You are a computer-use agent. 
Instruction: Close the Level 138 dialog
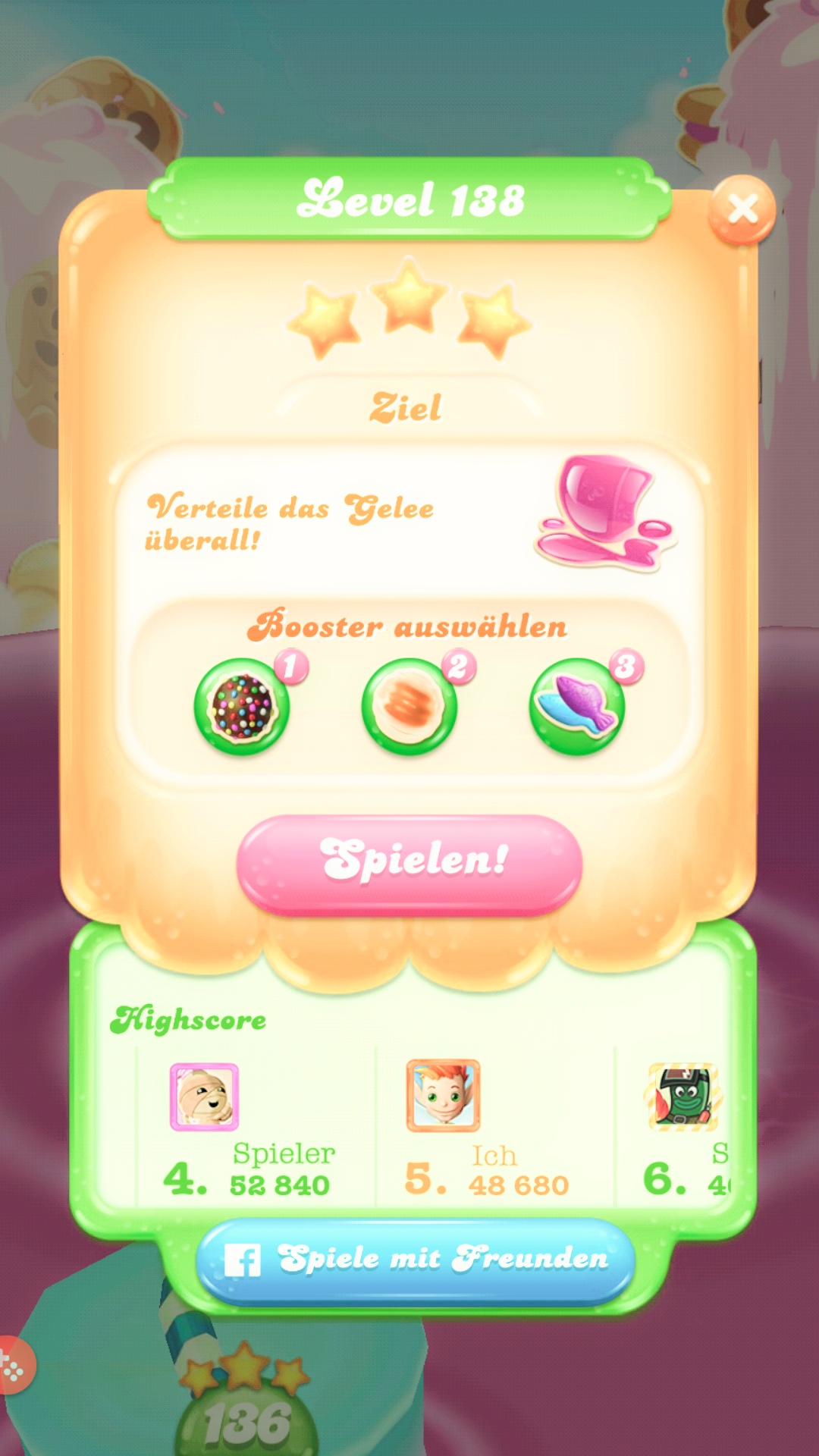pos(742,210)
